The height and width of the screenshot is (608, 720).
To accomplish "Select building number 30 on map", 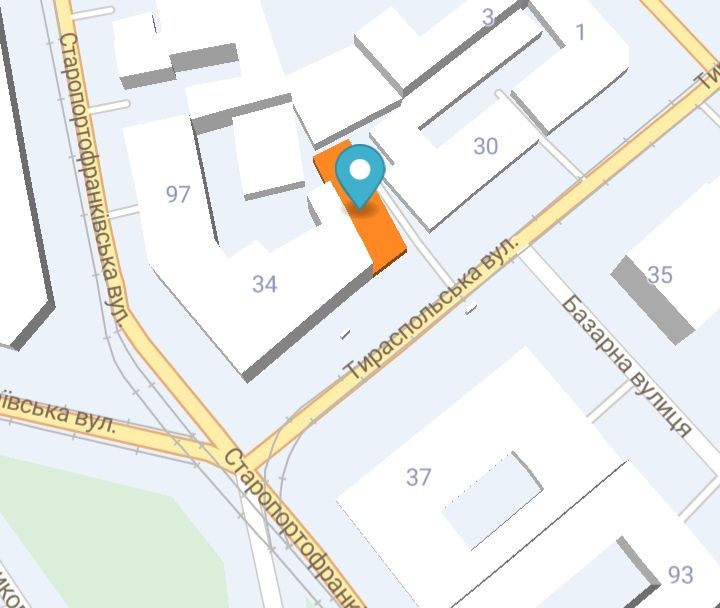I will 485,147.
